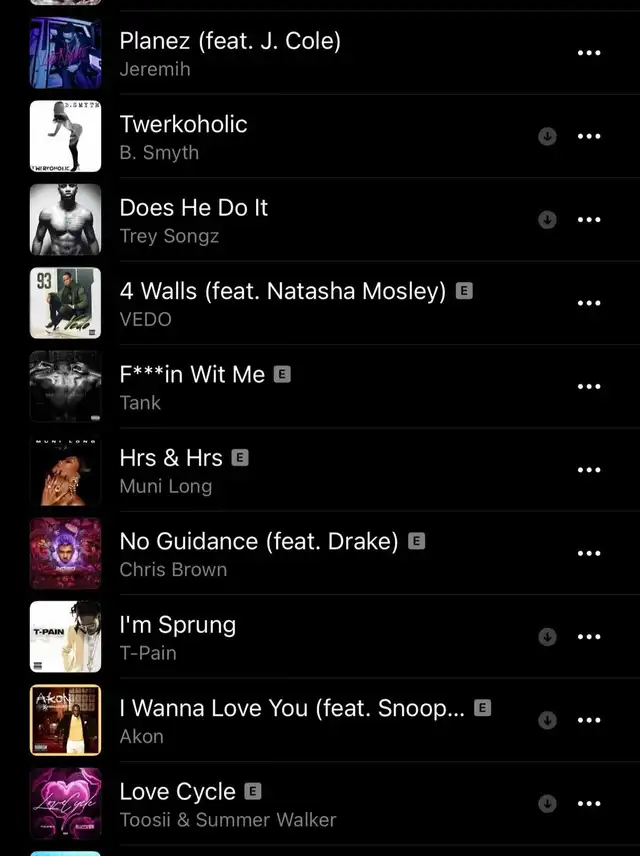Viewport: 640px width, 856px height.
Task: Download the song Love Cycle
Action: 547,803
